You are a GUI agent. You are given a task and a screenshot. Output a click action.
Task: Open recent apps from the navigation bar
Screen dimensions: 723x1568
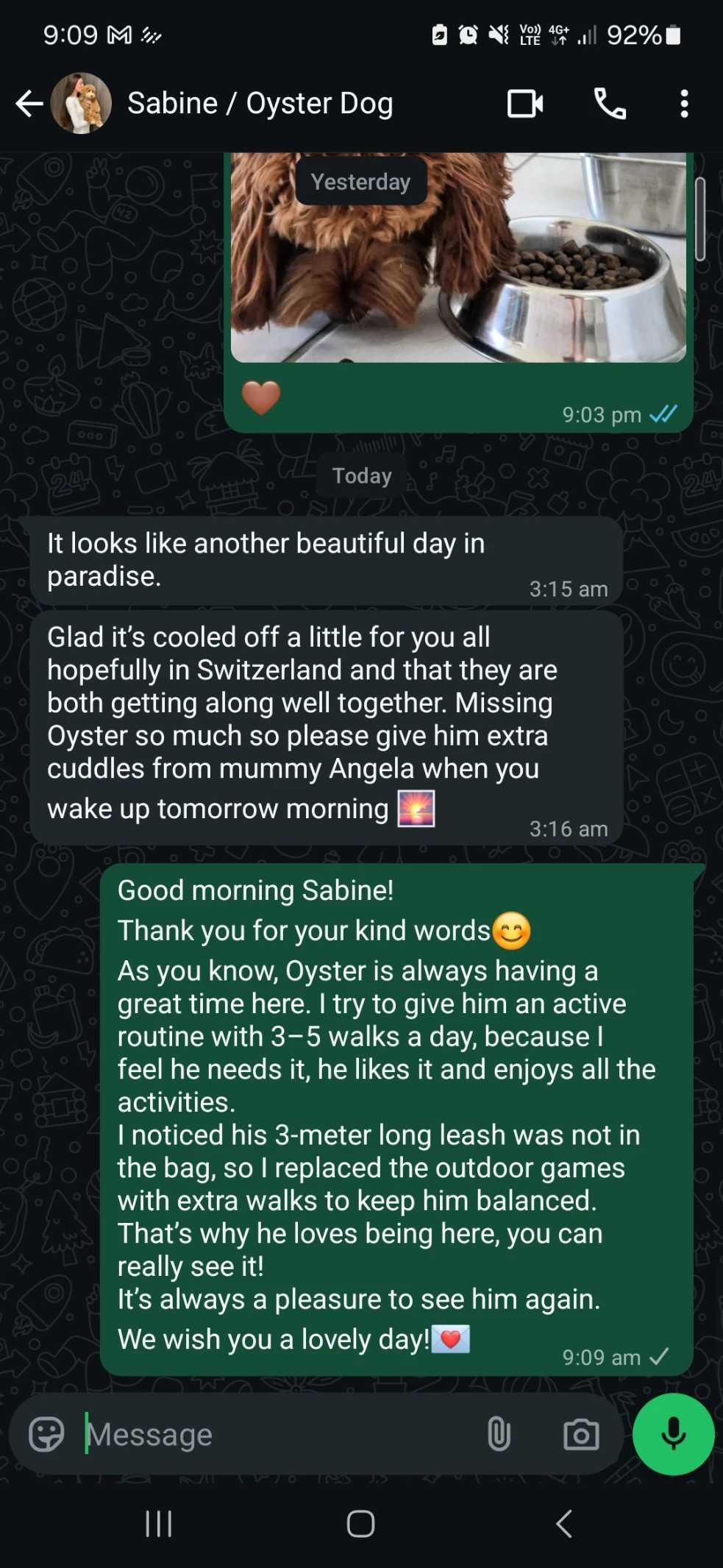coord(158,1524)
